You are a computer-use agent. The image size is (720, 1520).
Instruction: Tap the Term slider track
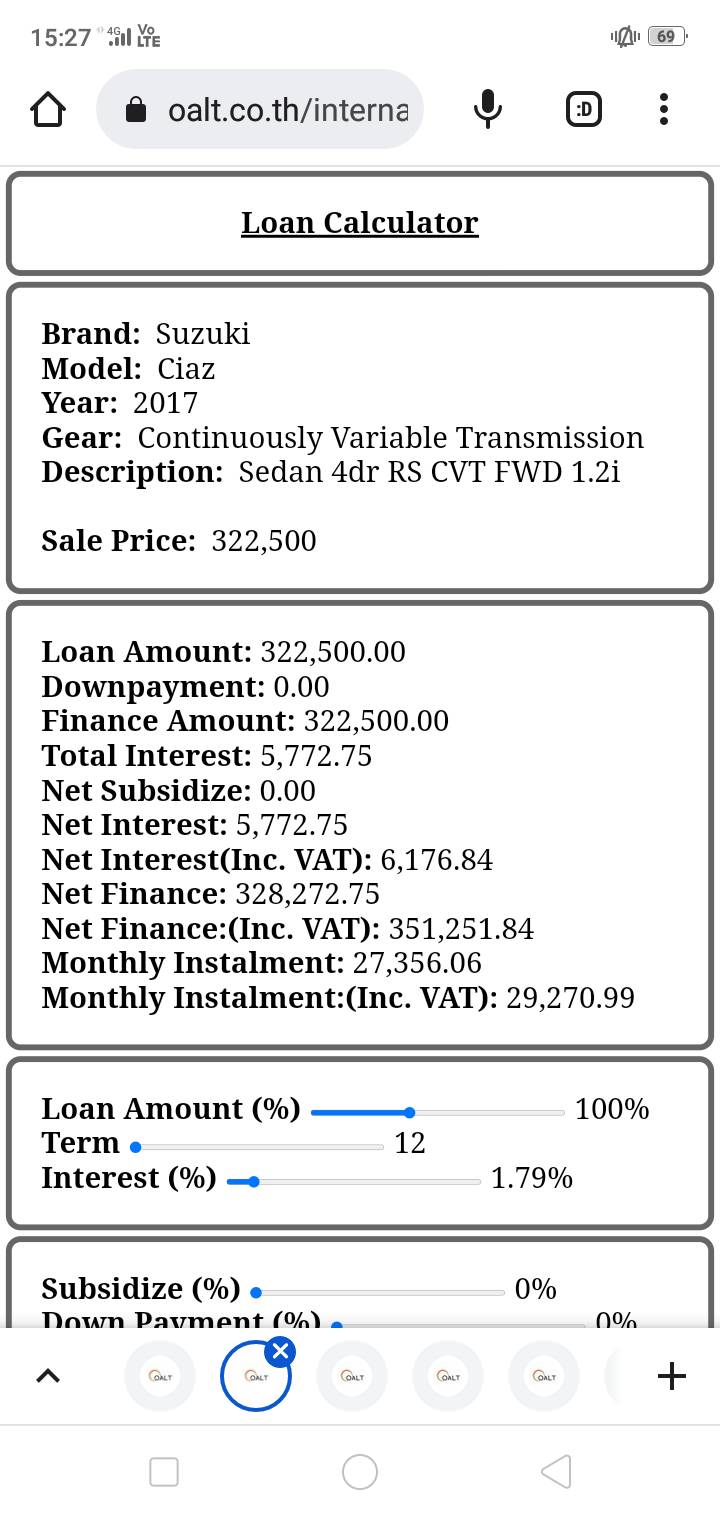point(258,1147)
